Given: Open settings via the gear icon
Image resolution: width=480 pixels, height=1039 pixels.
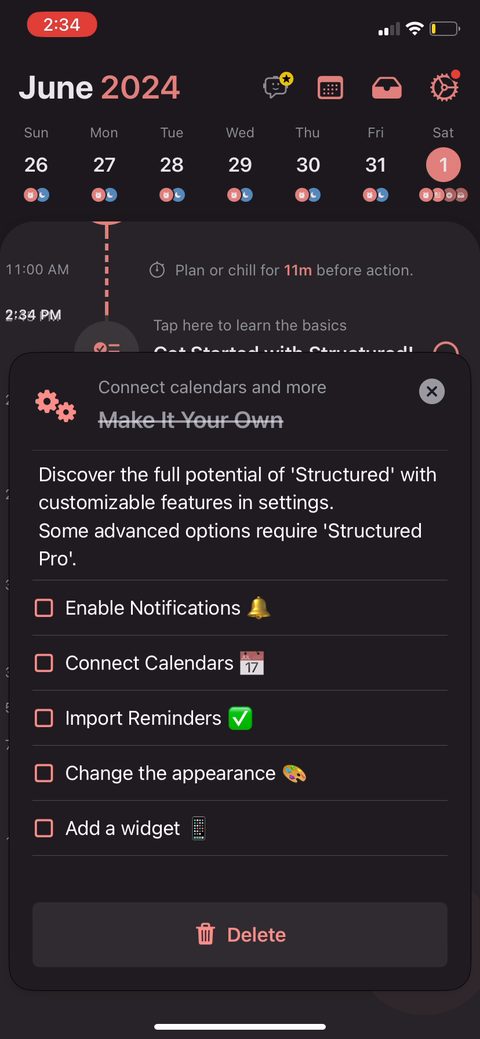Looking at the screenshot, I should coord(444,87).
